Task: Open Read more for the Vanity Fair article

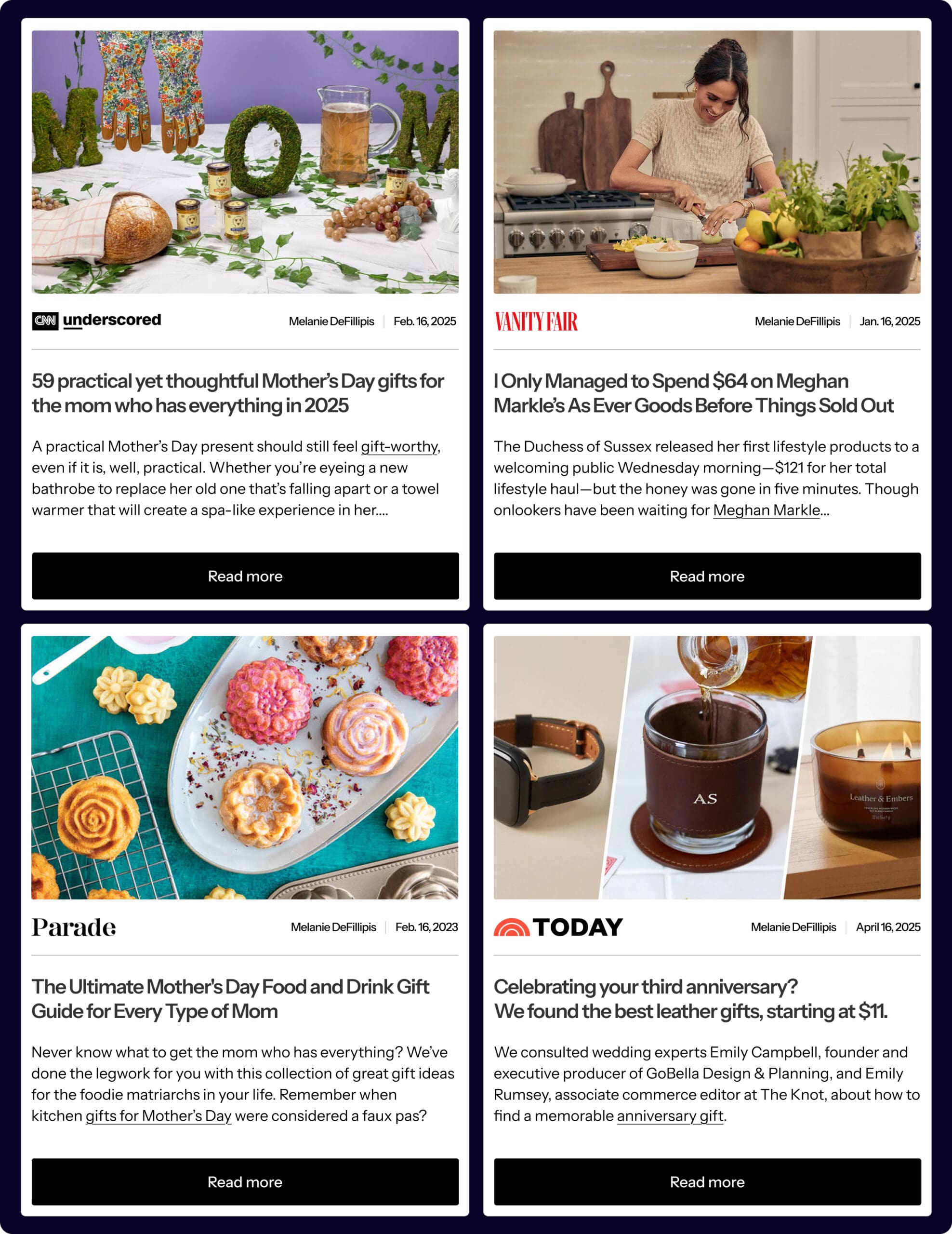Action: coord(707,576)
